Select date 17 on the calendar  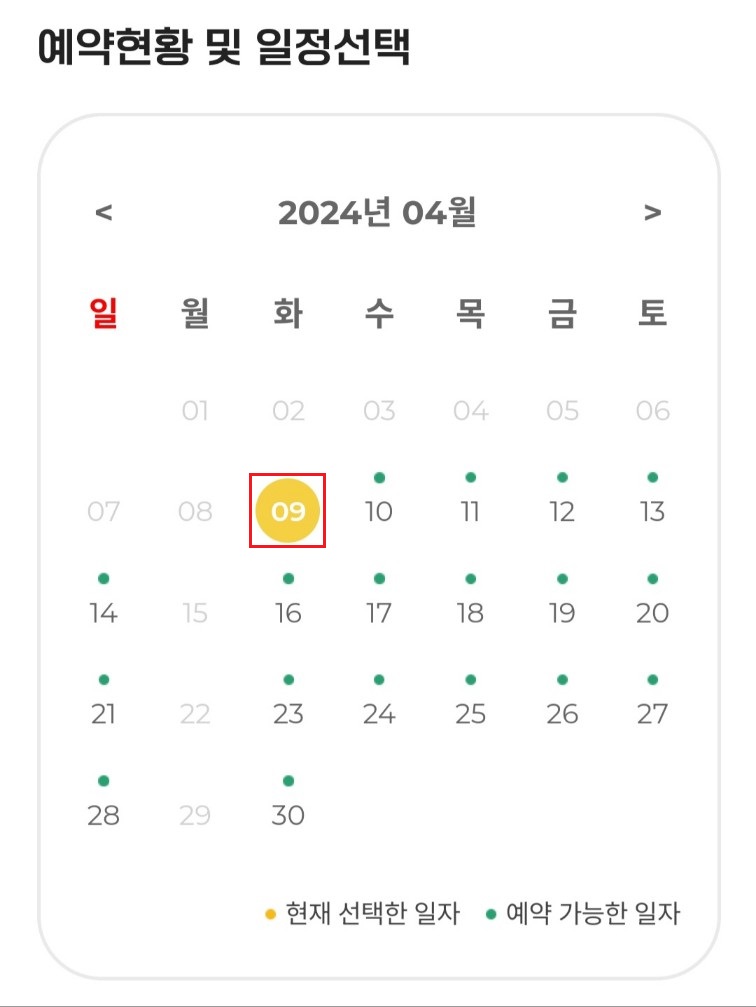(378, 613)
